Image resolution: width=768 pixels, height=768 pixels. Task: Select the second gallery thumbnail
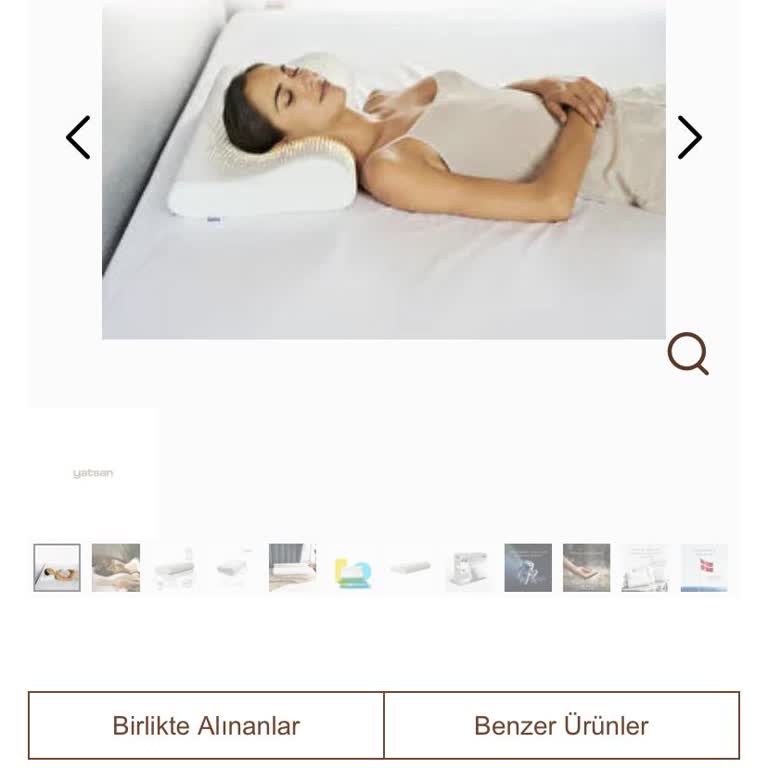click(x=116, y=568)
